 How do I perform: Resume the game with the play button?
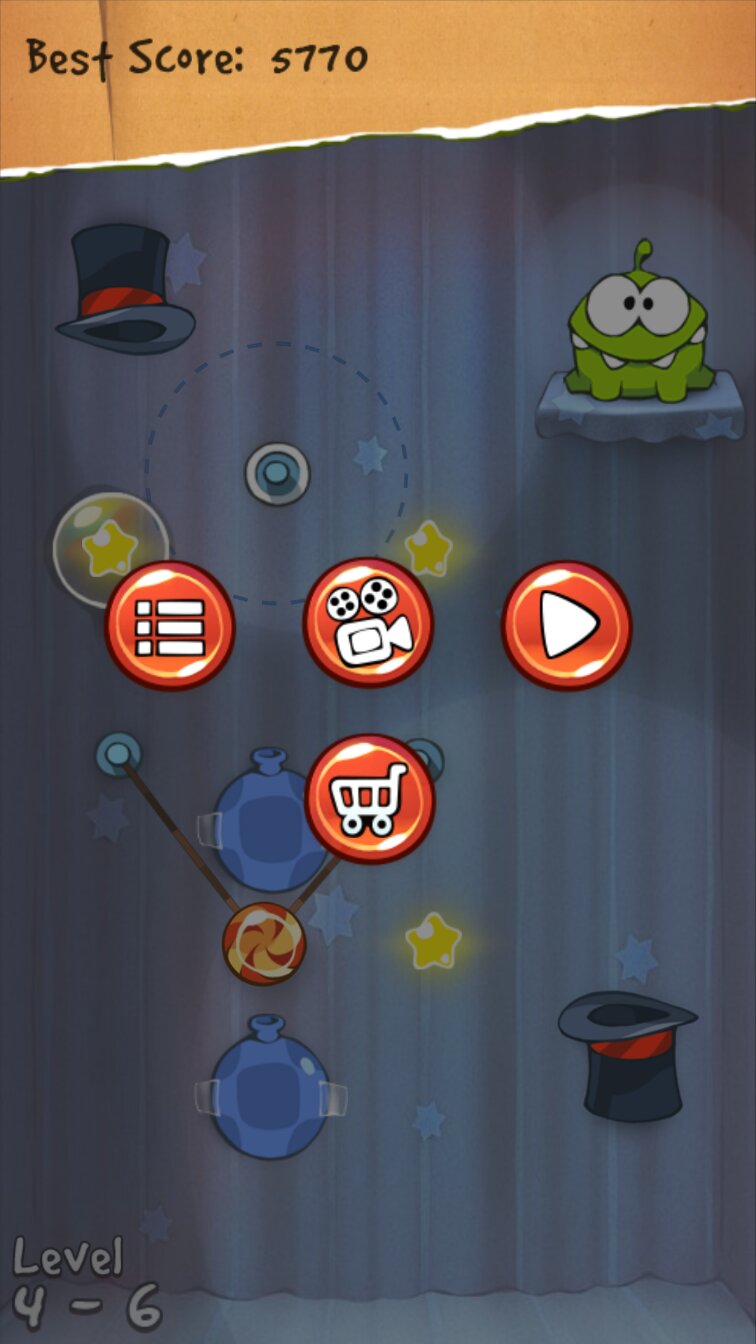(566, 626)
